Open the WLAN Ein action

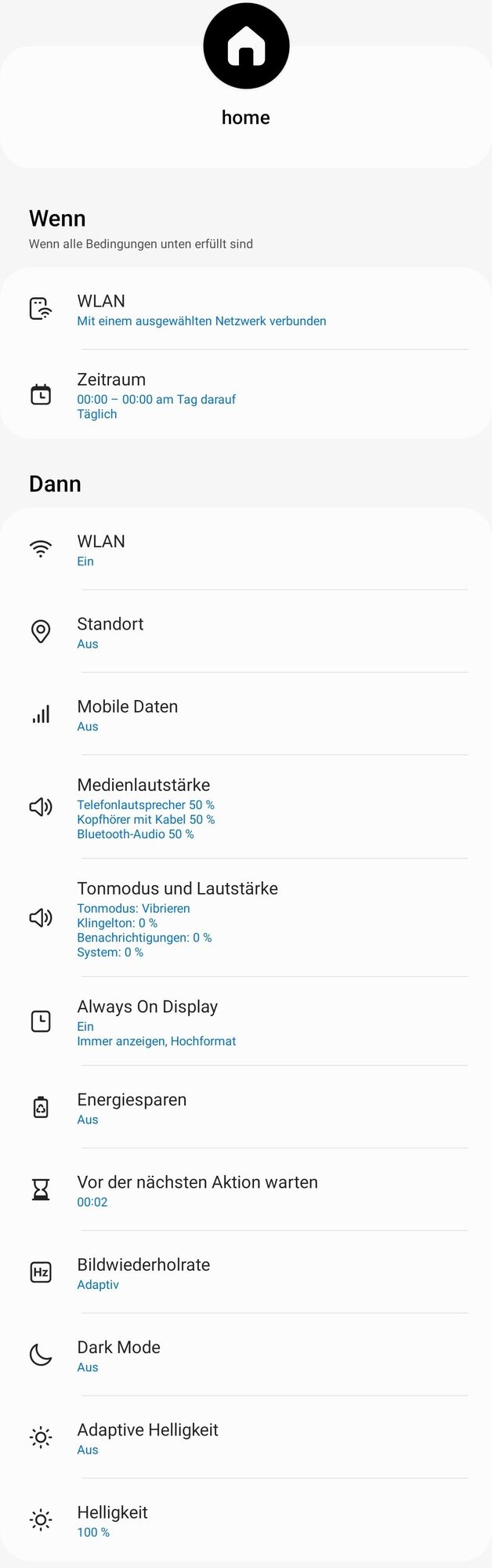point(245,550)
